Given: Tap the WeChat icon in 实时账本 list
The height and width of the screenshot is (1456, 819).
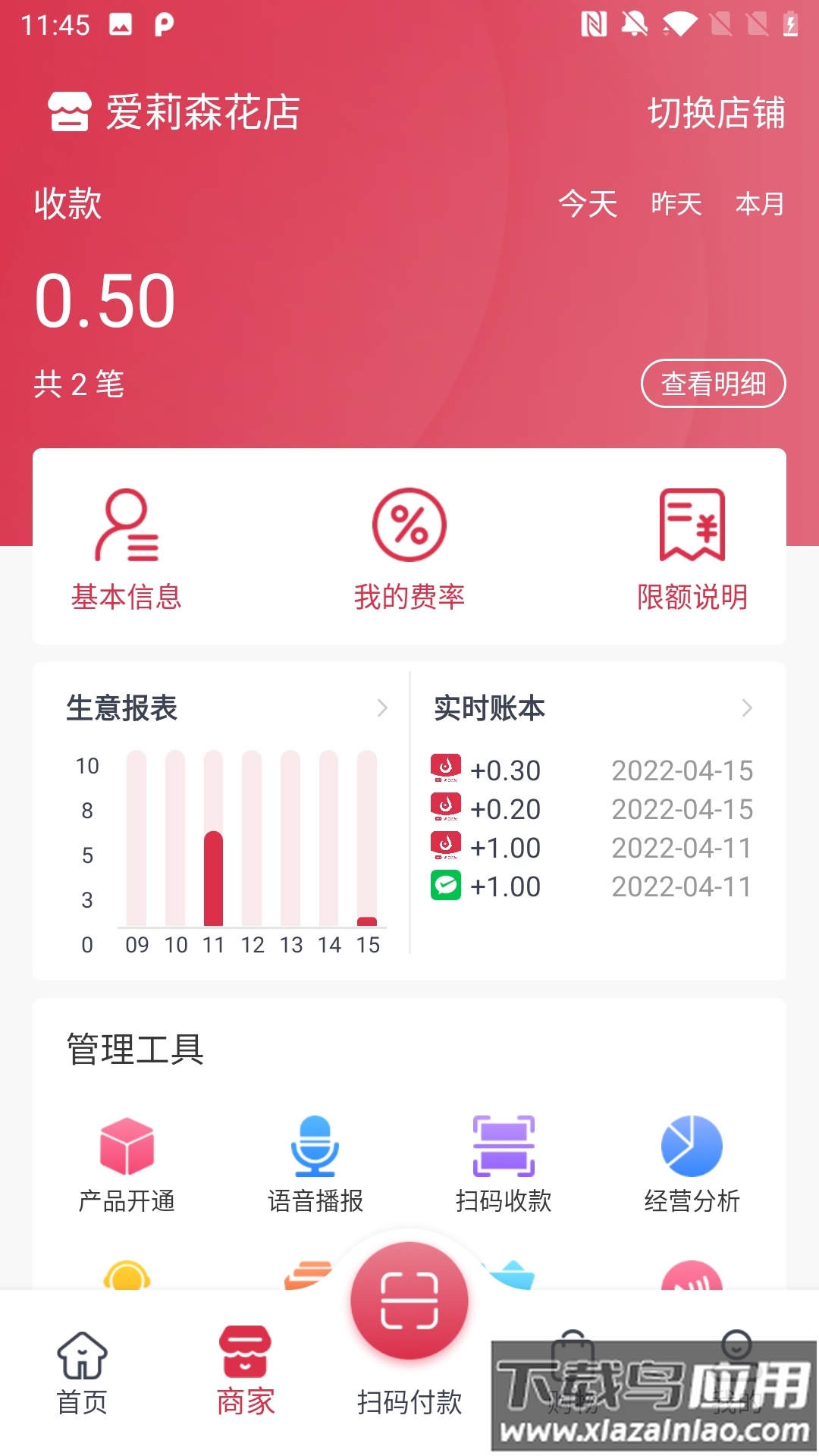Looking at the screenshot, I should [447, 886].
